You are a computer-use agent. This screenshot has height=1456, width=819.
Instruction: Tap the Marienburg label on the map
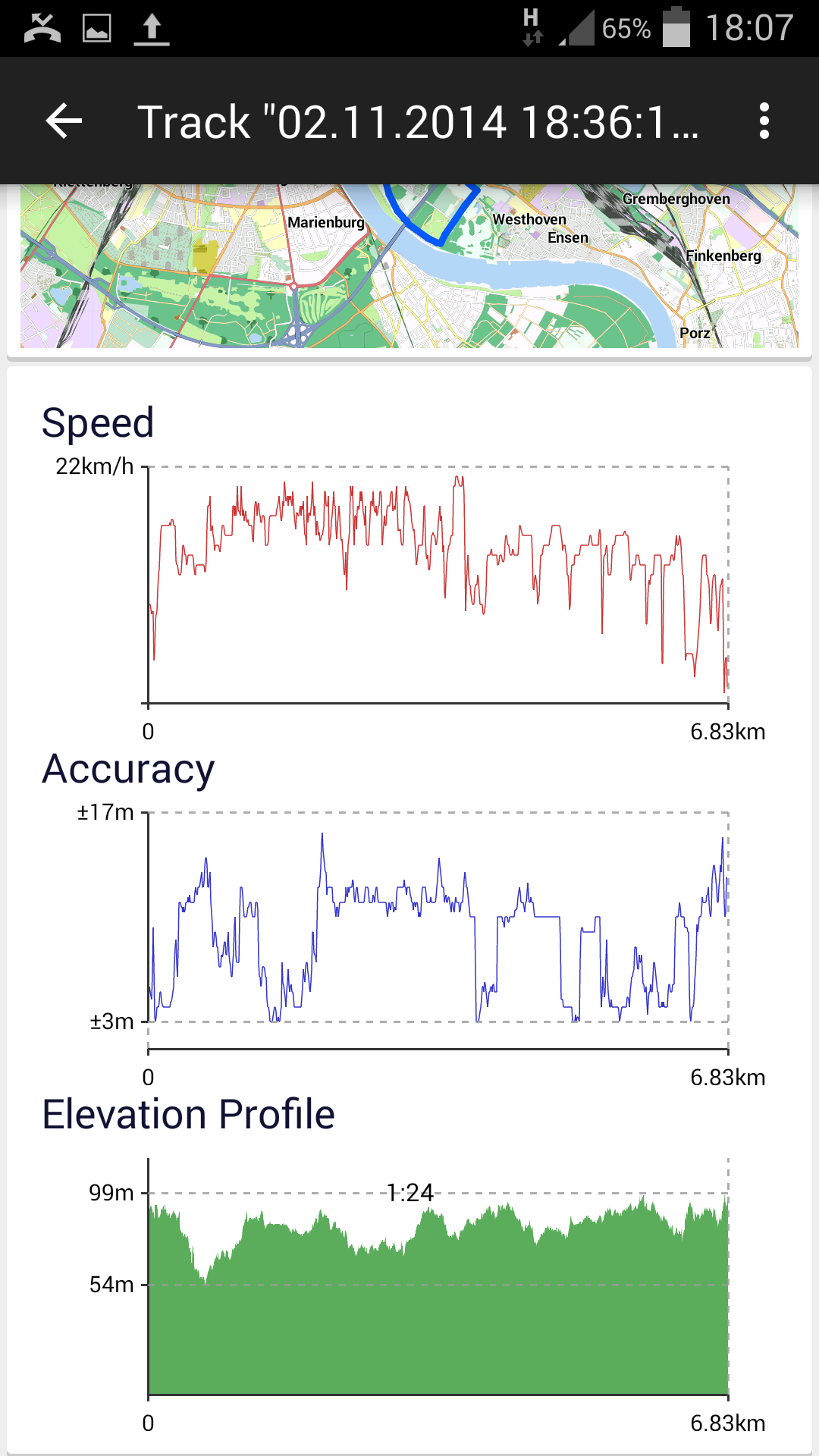326,224
